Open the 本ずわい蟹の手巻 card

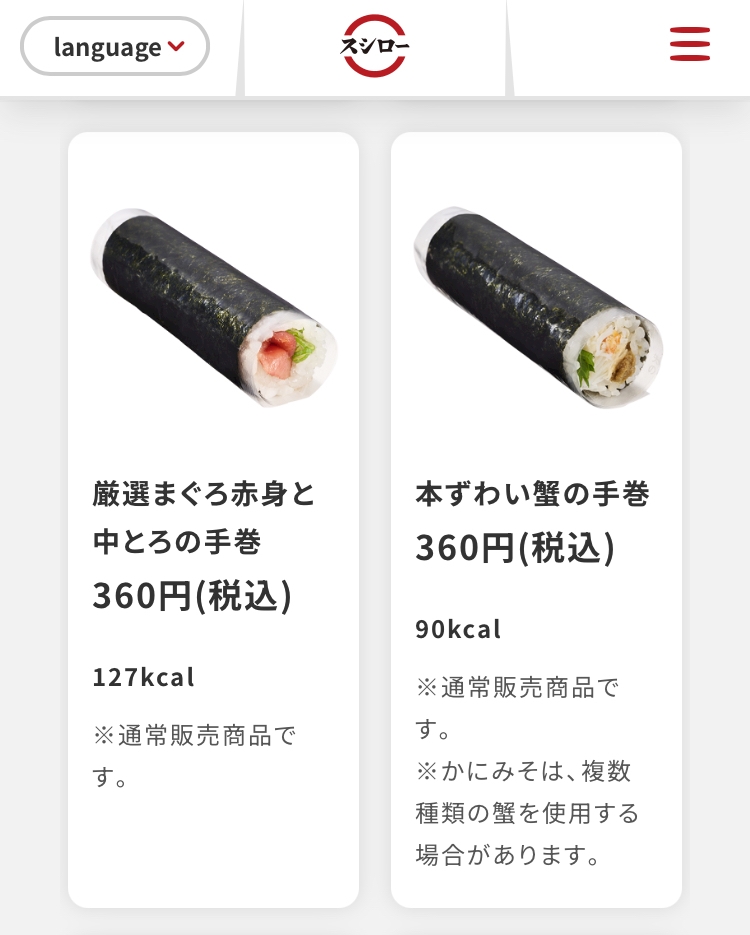536,520
